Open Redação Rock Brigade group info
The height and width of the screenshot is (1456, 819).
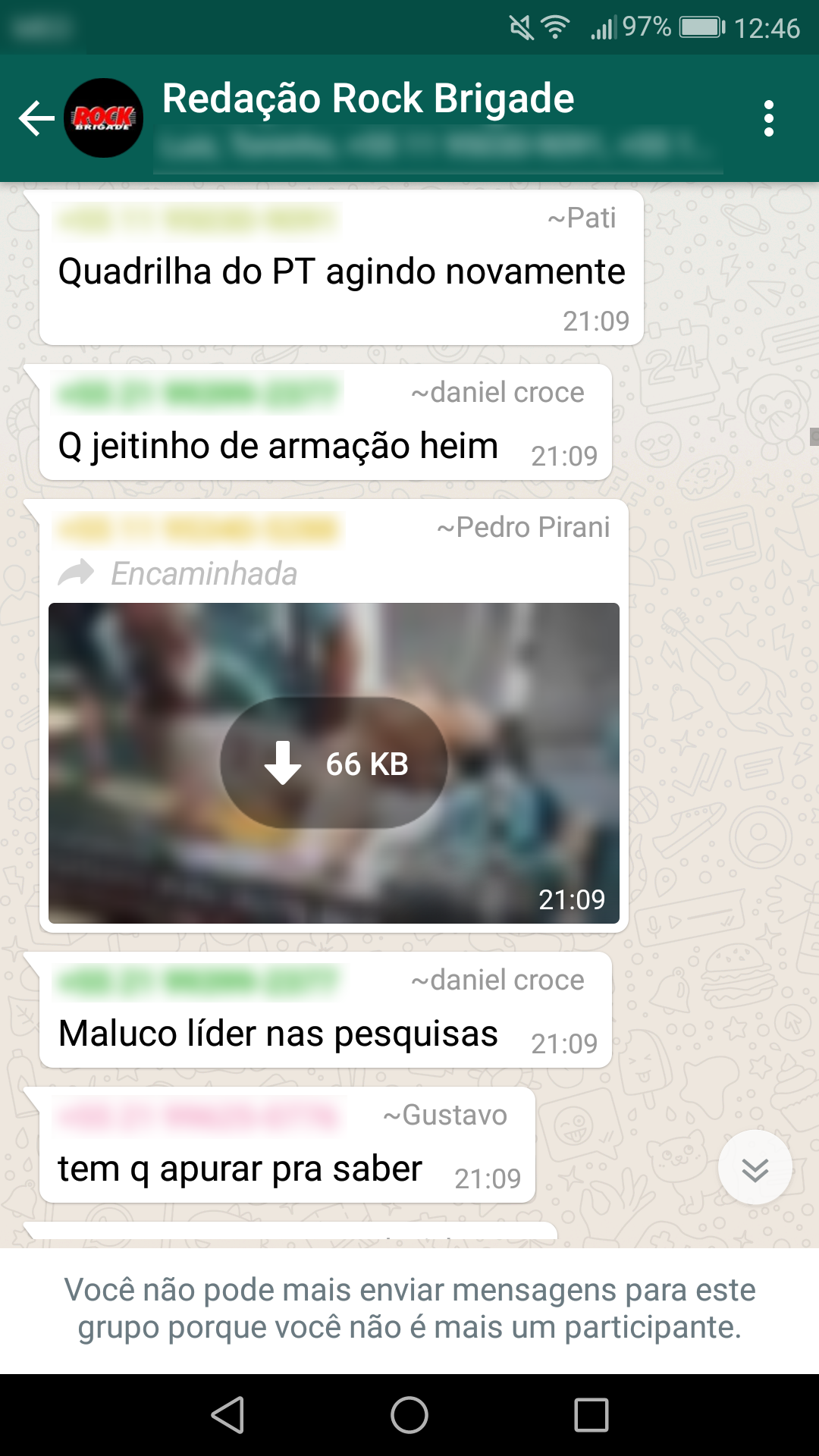click(368, 100)
